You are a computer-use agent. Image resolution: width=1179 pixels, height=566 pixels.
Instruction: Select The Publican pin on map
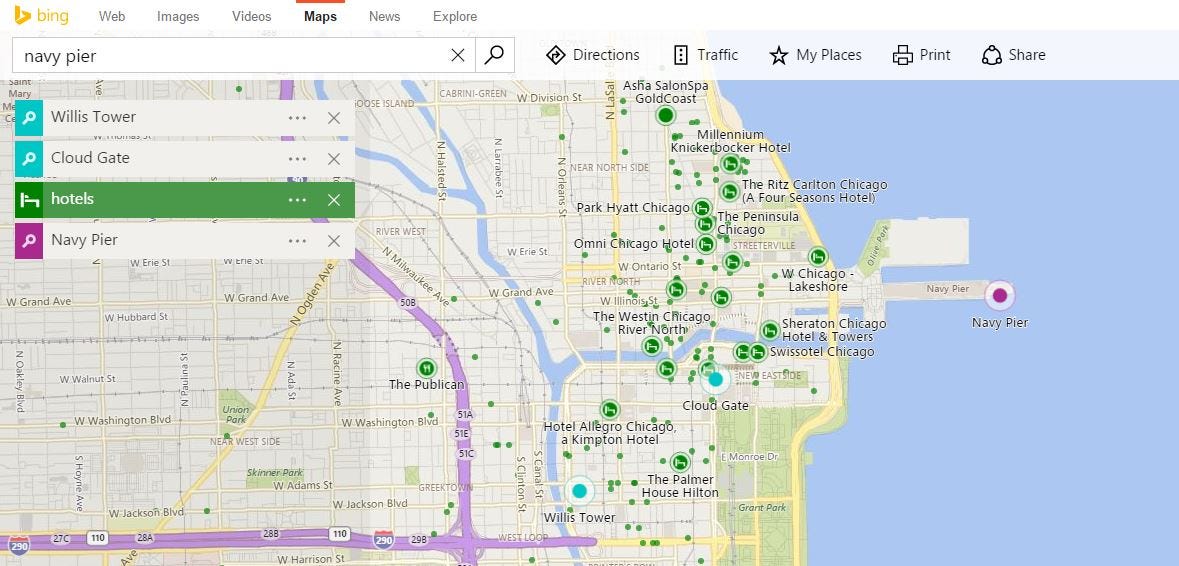tap(426, 368)
